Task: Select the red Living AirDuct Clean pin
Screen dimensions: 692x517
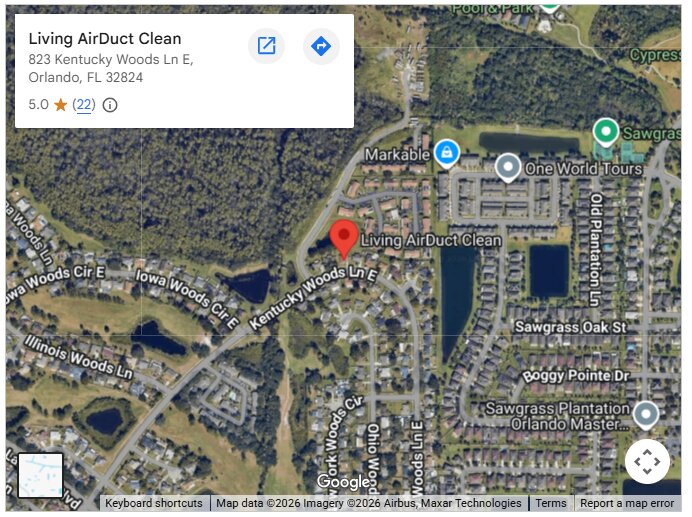Action: (344, 239)
